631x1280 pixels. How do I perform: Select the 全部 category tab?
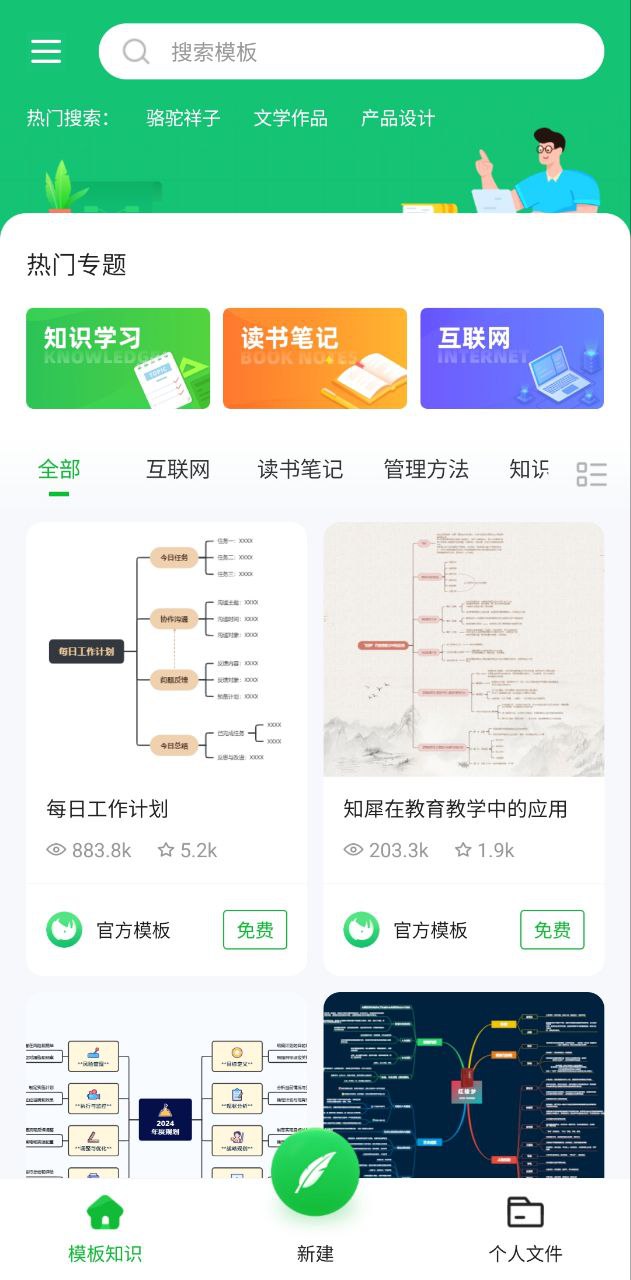pos(59,469)
